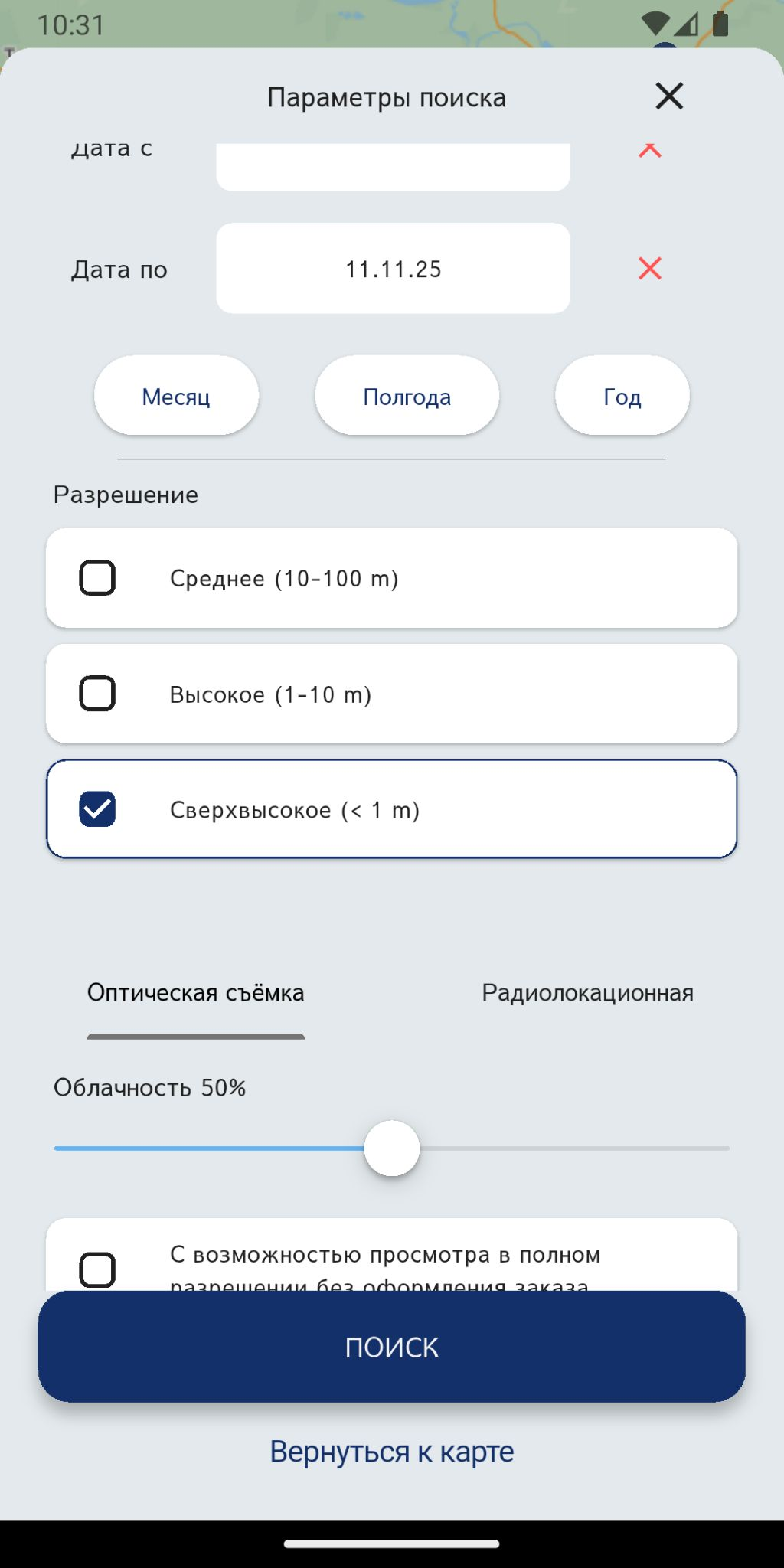
Task: Apply the 'Полгода' date preset
Action: pos(407,395)
